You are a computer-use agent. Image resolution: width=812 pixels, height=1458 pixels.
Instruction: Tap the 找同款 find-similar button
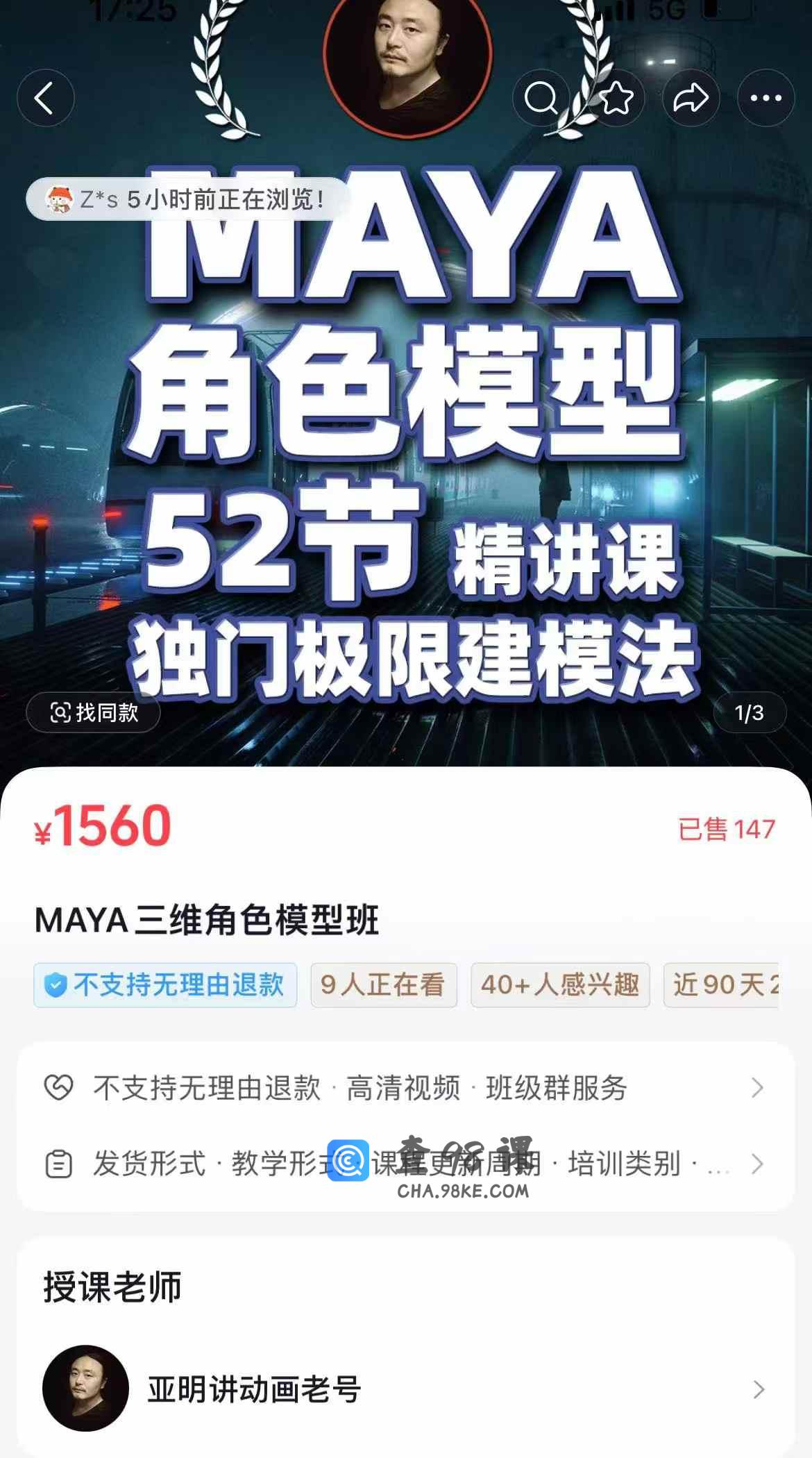pos(94,712)
